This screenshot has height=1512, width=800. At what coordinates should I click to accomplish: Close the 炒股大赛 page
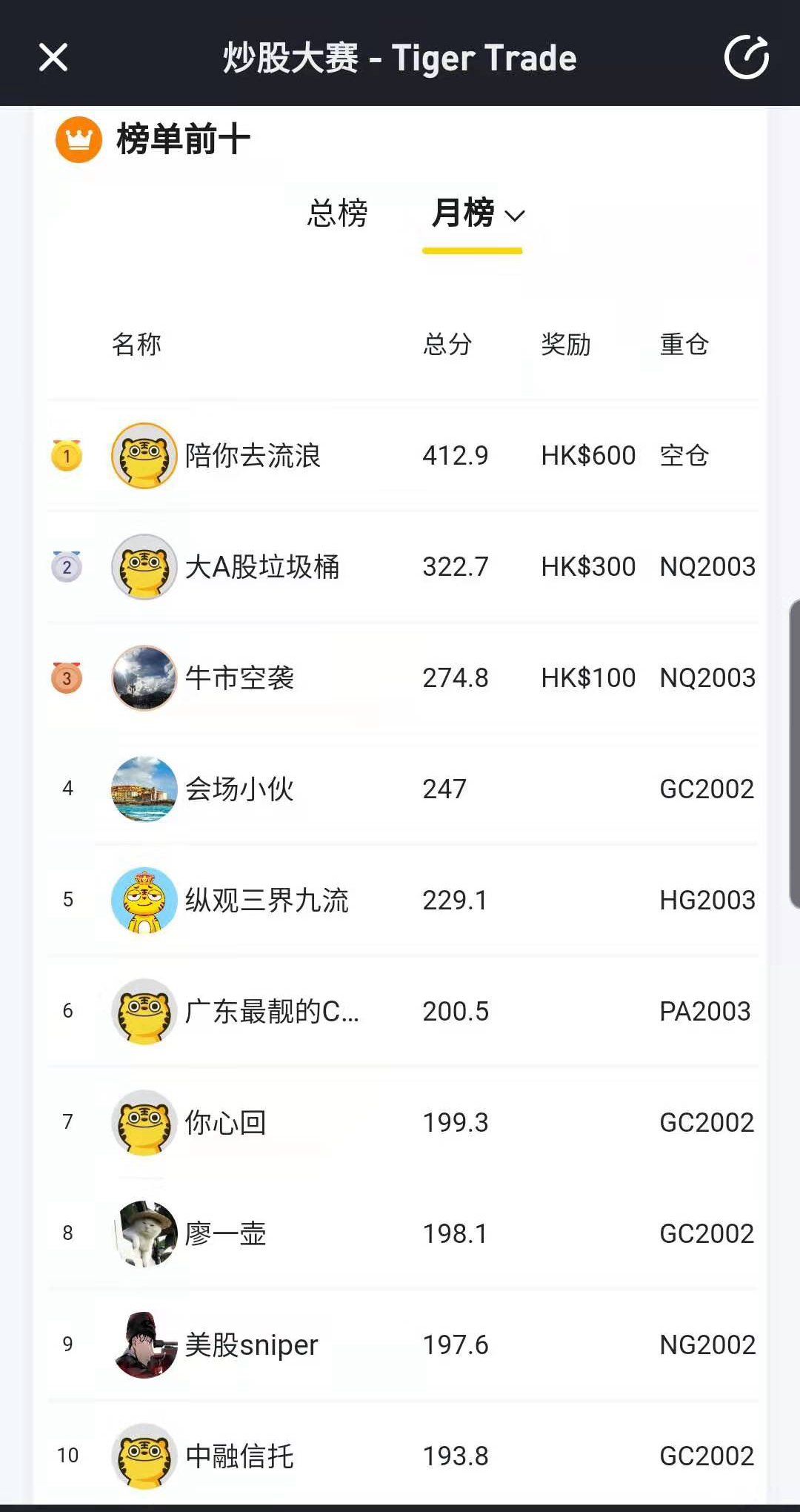point(53,57)
